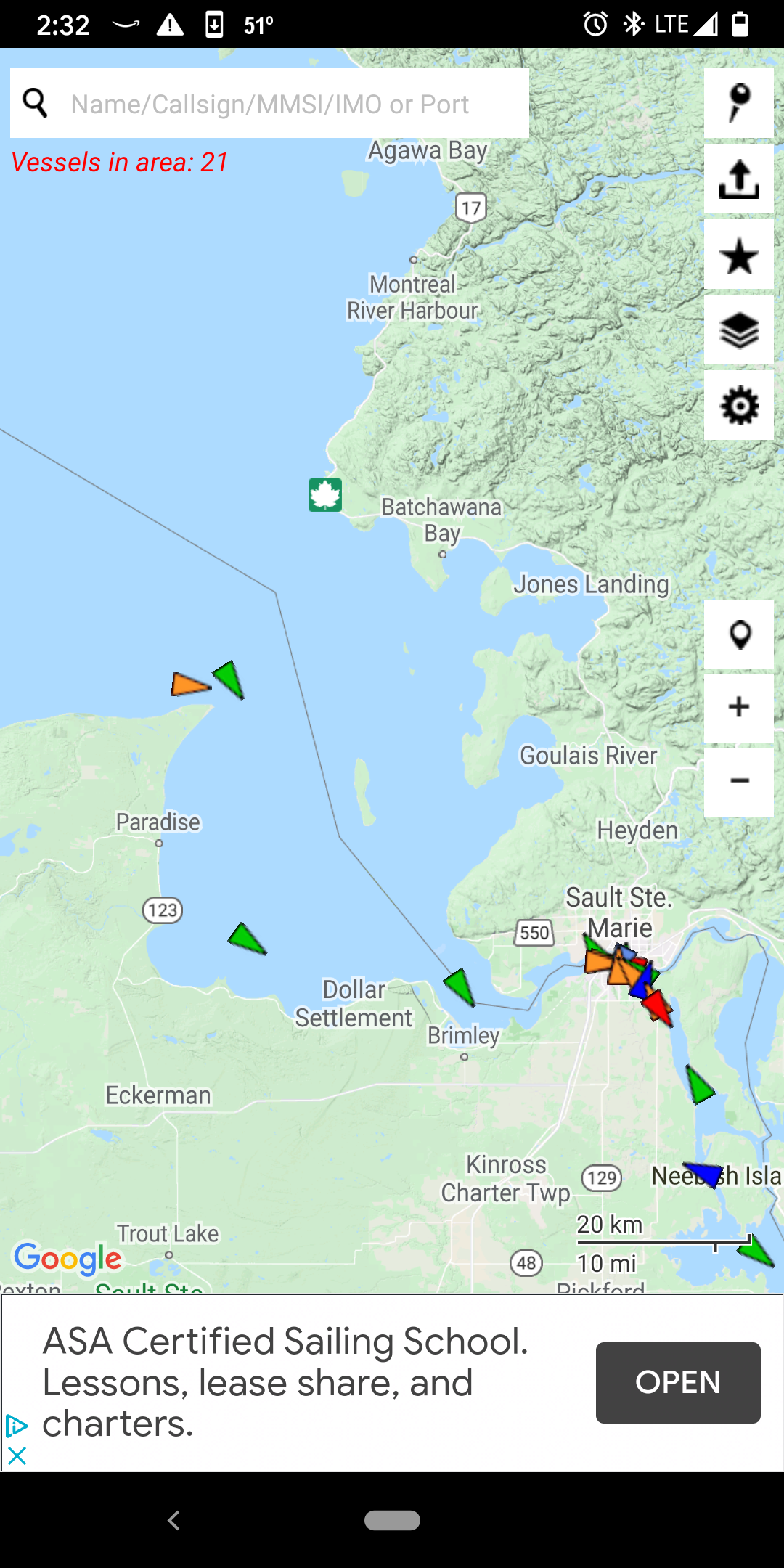
Task: Open the share/upload icon
Action: click(x=739, y=179)
